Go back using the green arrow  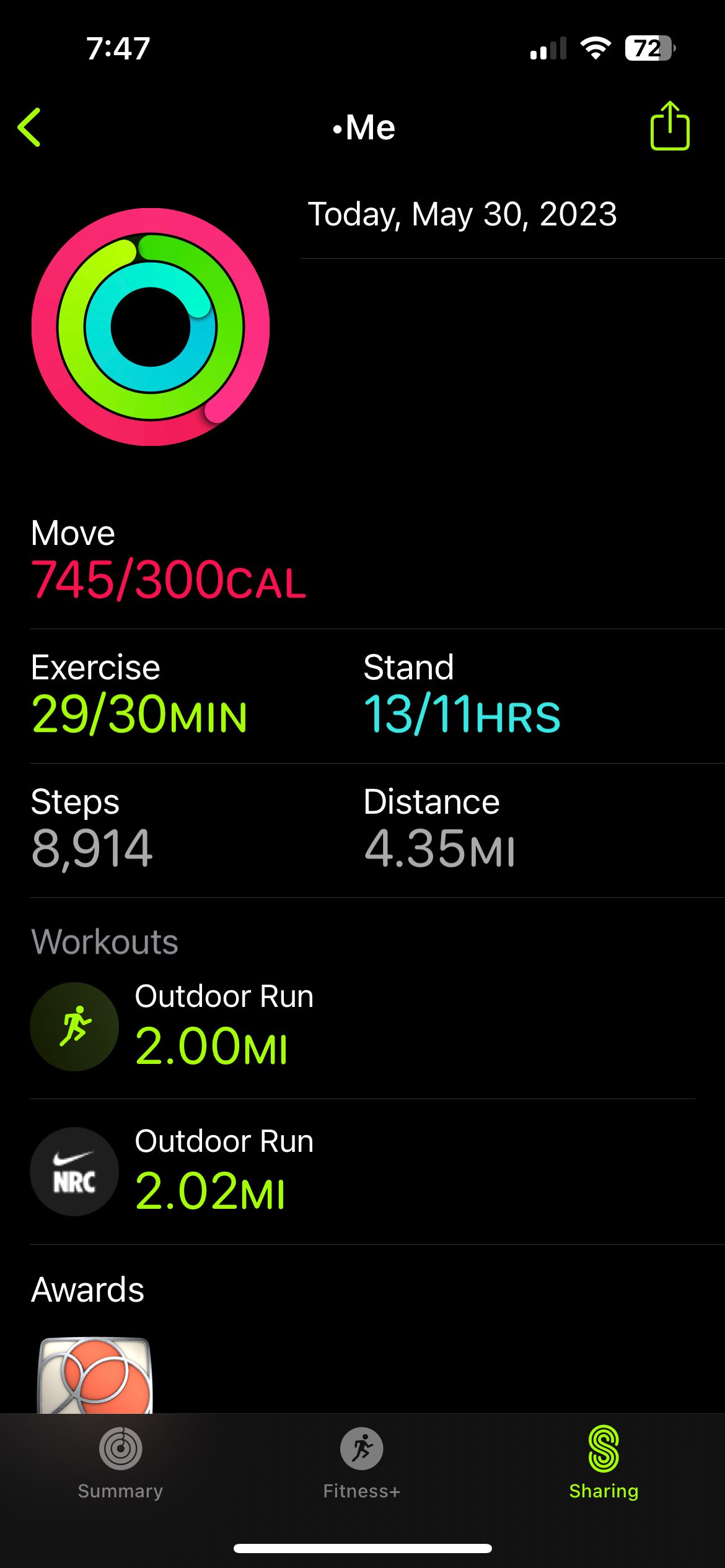[x=29, y=128]
